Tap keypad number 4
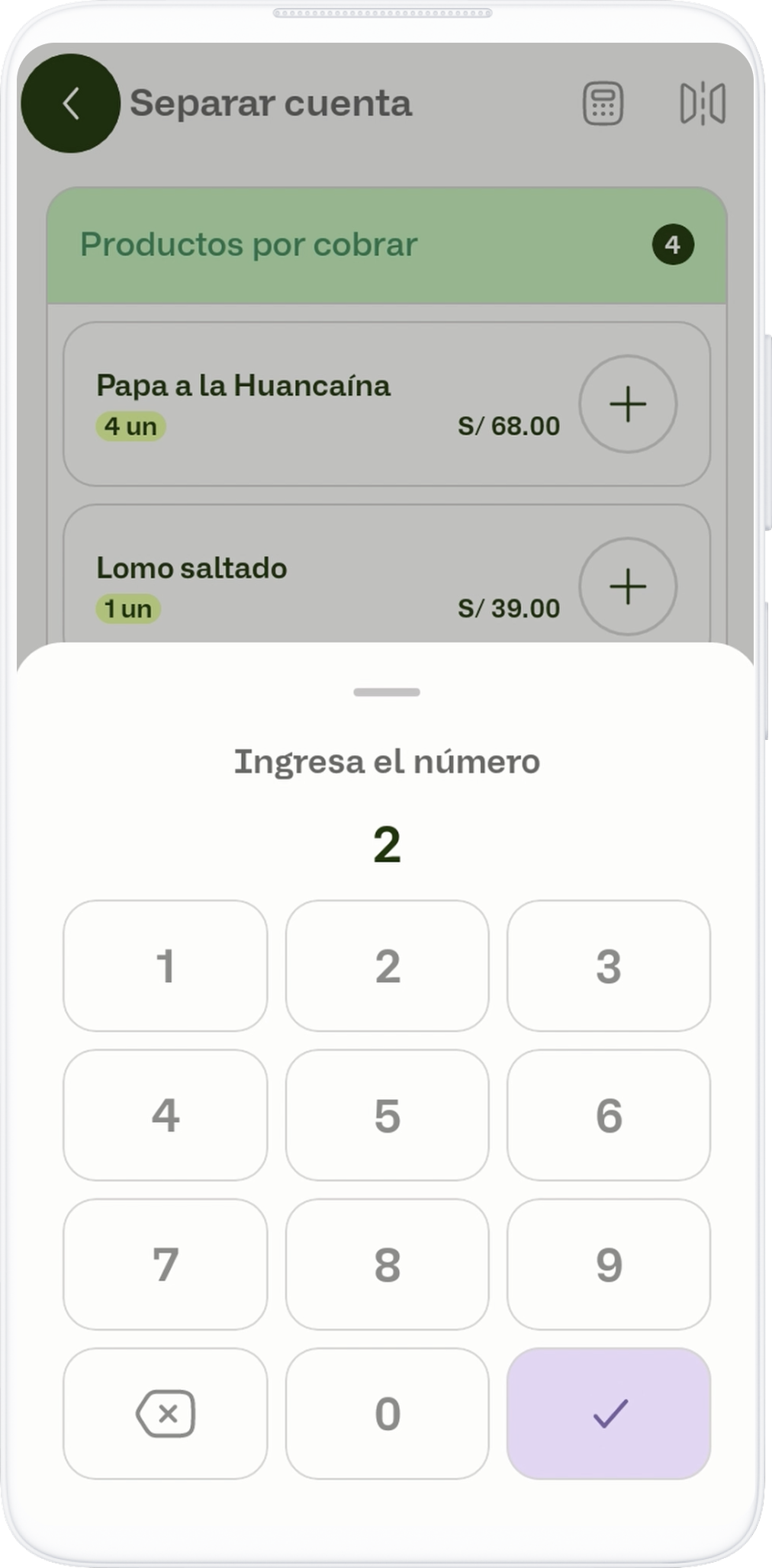772x1568 pixels. tap(166, 1115)
